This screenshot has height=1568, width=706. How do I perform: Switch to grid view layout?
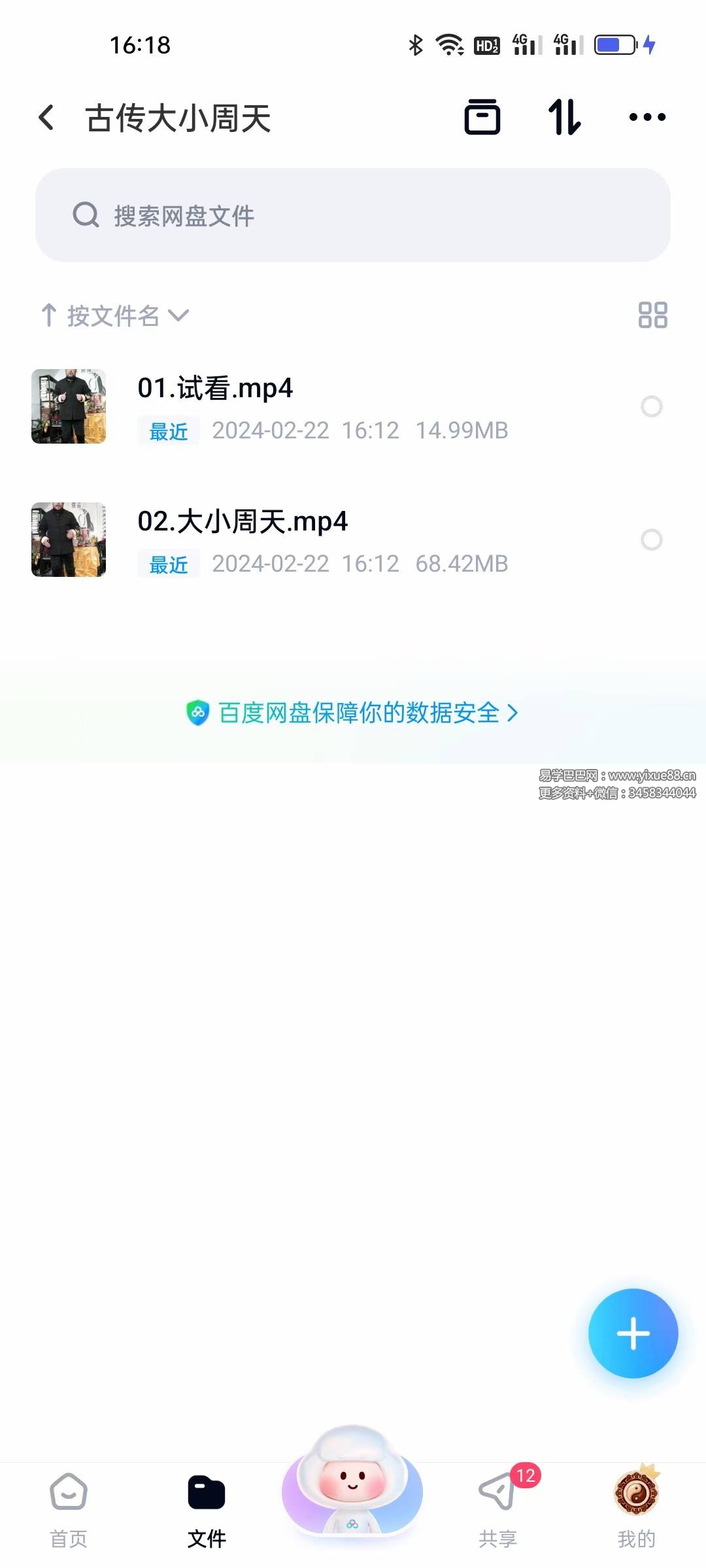[x=652, y=315]
